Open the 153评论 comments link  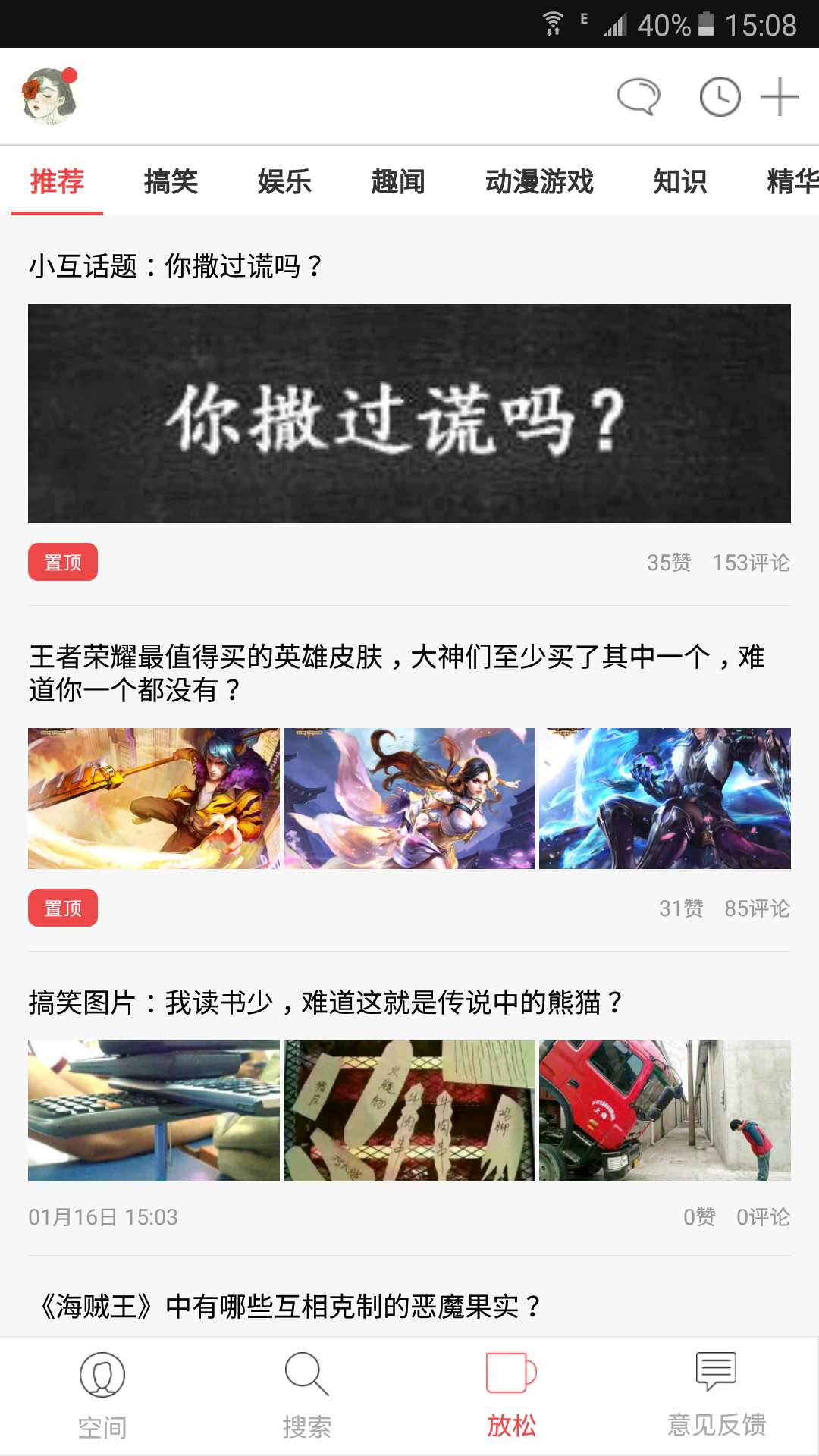point(750,563)
